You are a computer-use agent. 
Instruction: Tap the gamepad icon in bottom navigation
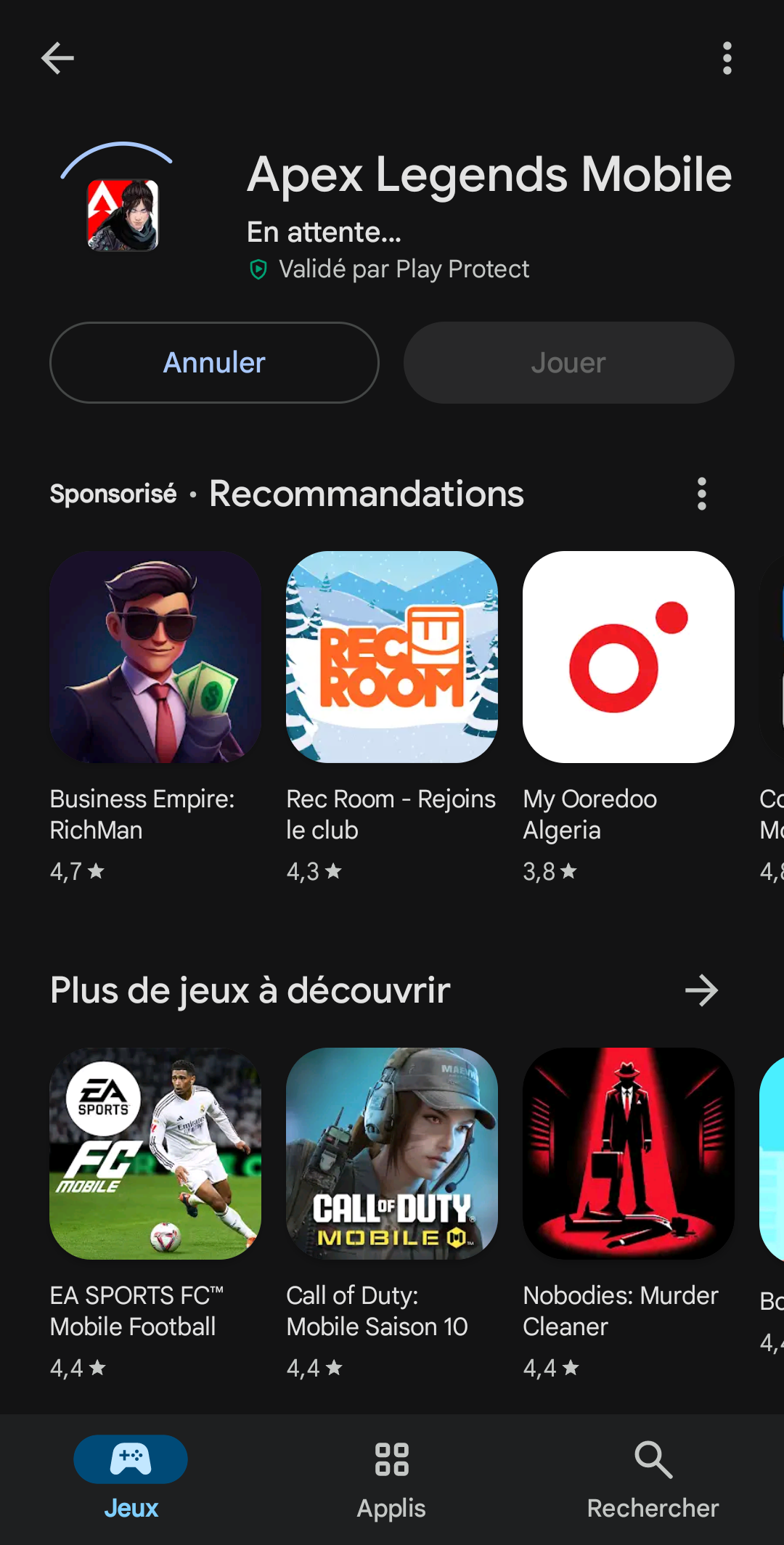pyautogui.click(x=131, y=1458)
